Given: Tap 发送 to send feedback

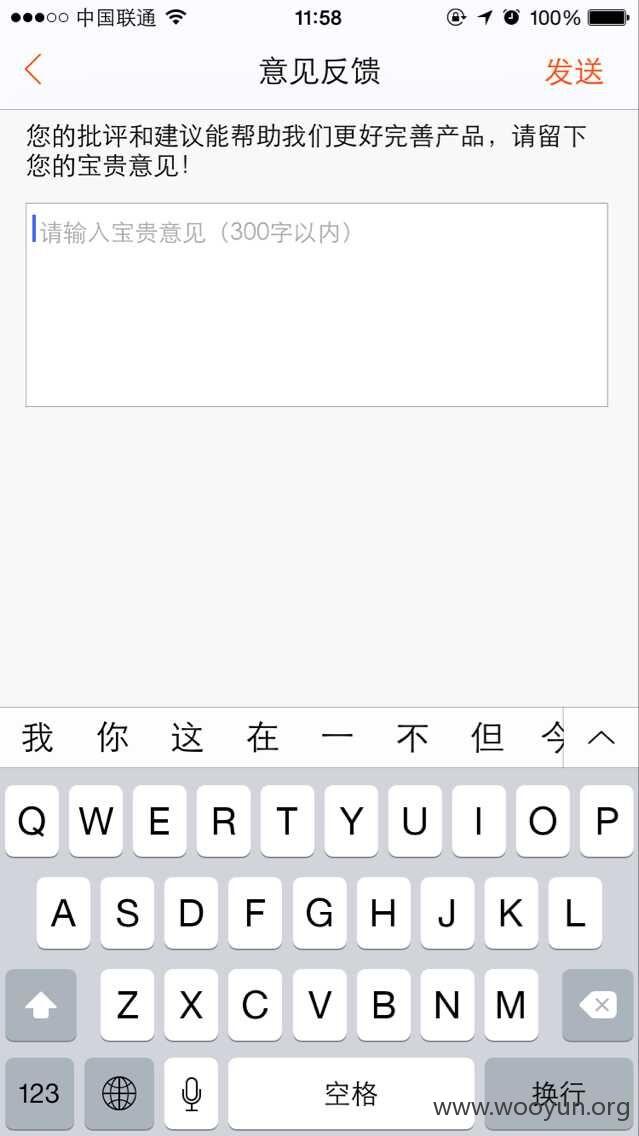Looking at the screenshot, I should click(x=574, y=71).
